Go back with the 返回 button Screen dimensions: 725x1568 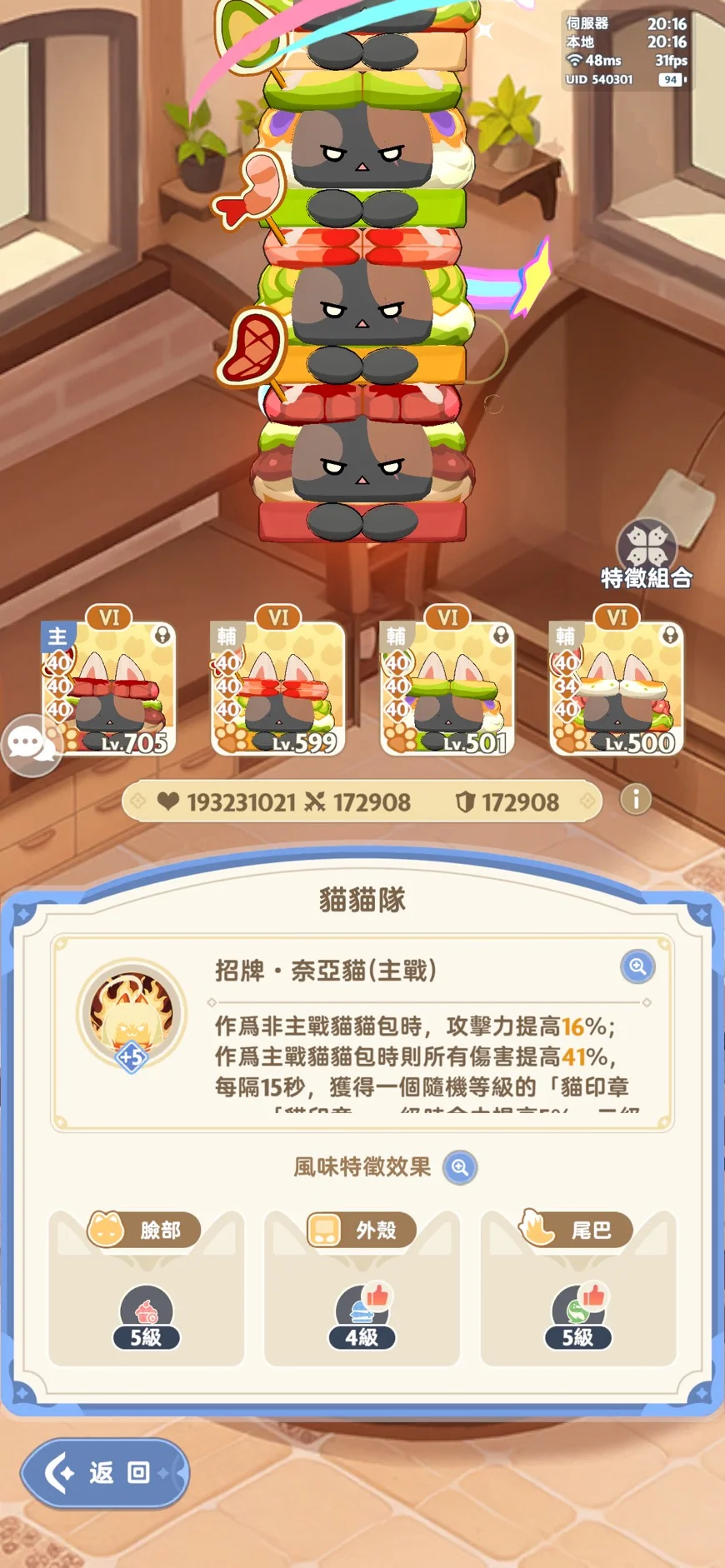105,1473
